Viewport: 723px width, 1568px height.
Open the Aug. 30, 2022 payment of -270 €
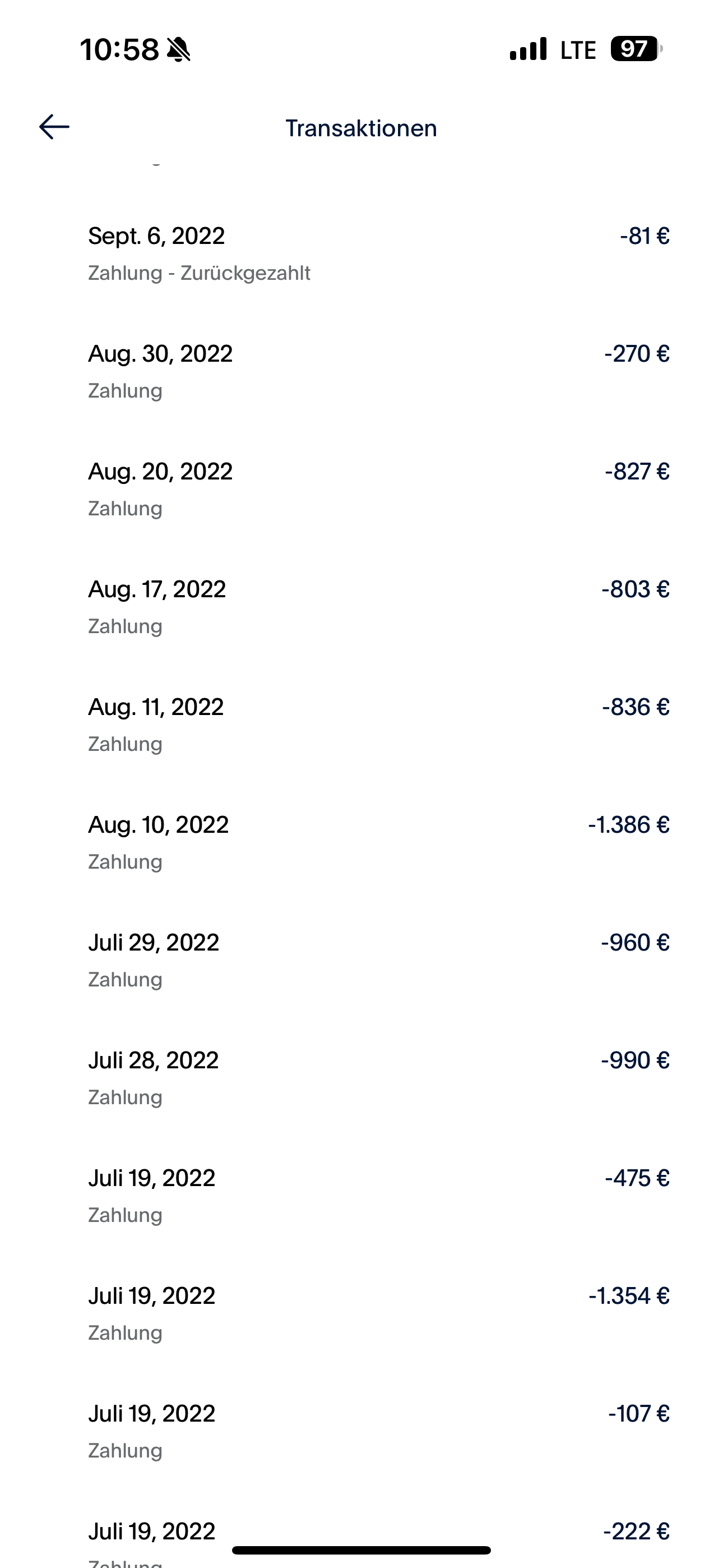361,371
